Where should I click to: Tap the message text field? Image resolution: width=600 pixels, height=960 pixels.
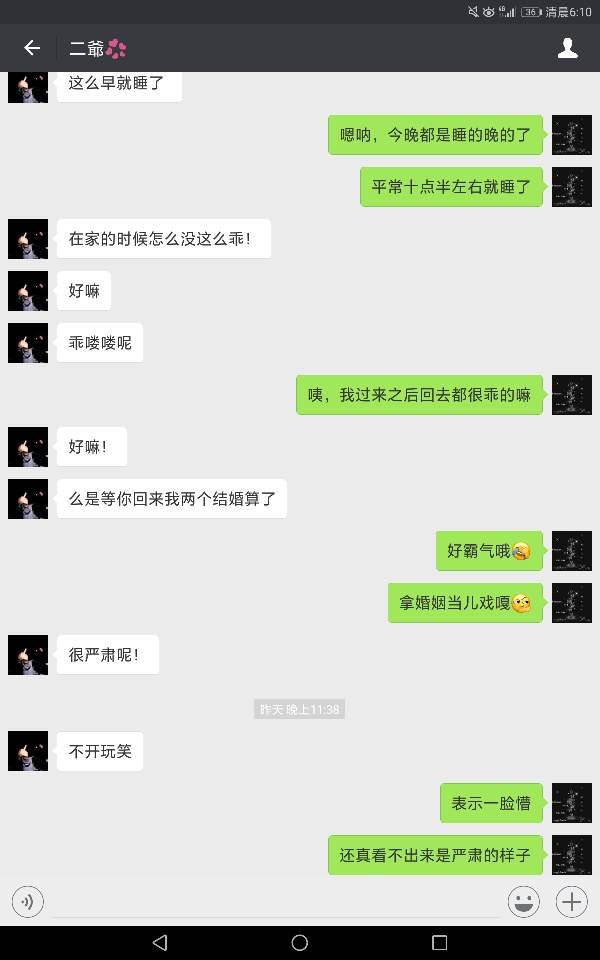pos(275,901)
